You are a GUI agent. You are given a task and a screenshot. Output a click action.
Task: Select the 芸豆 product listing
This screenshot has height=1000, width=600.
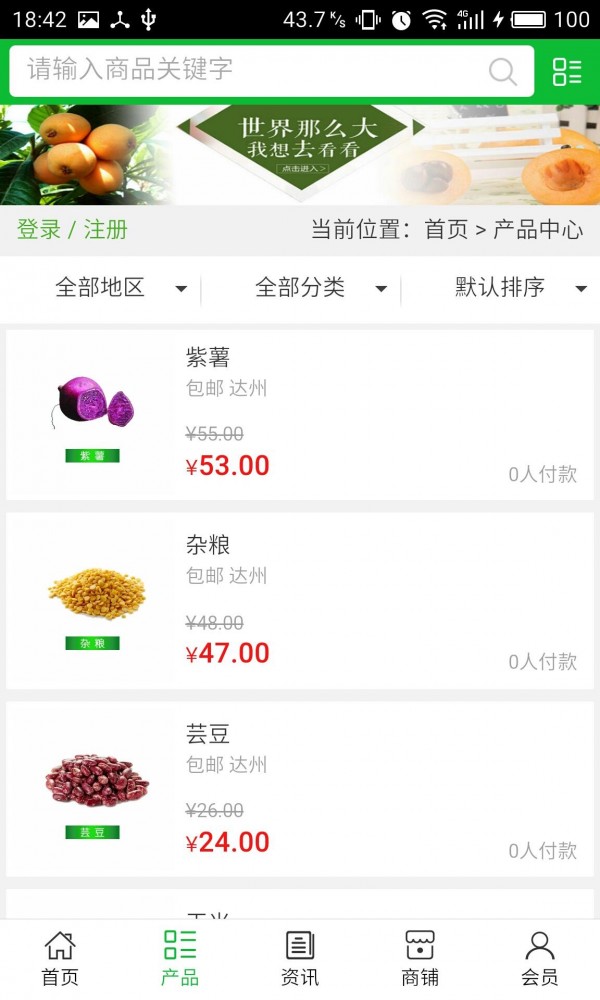300,789
